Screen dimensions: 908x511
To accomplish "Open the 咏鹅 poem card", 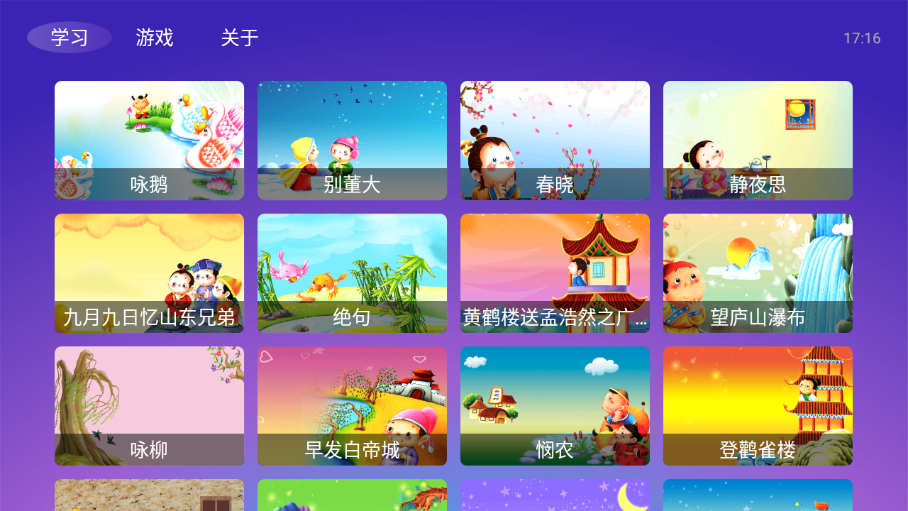I will [149, 140].
